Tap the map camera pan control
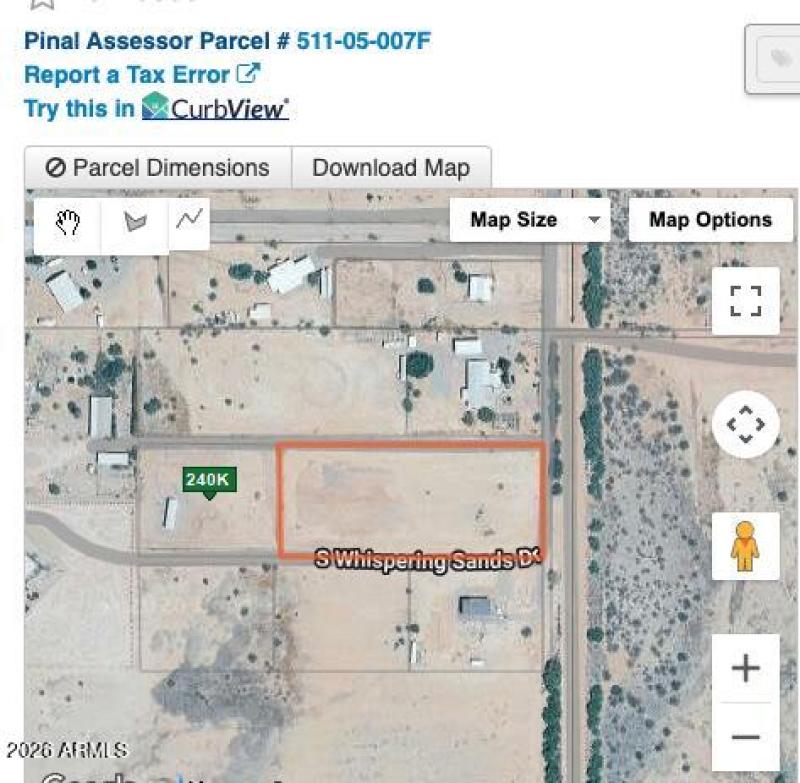The image size is (800, 783). coord(745,424)
